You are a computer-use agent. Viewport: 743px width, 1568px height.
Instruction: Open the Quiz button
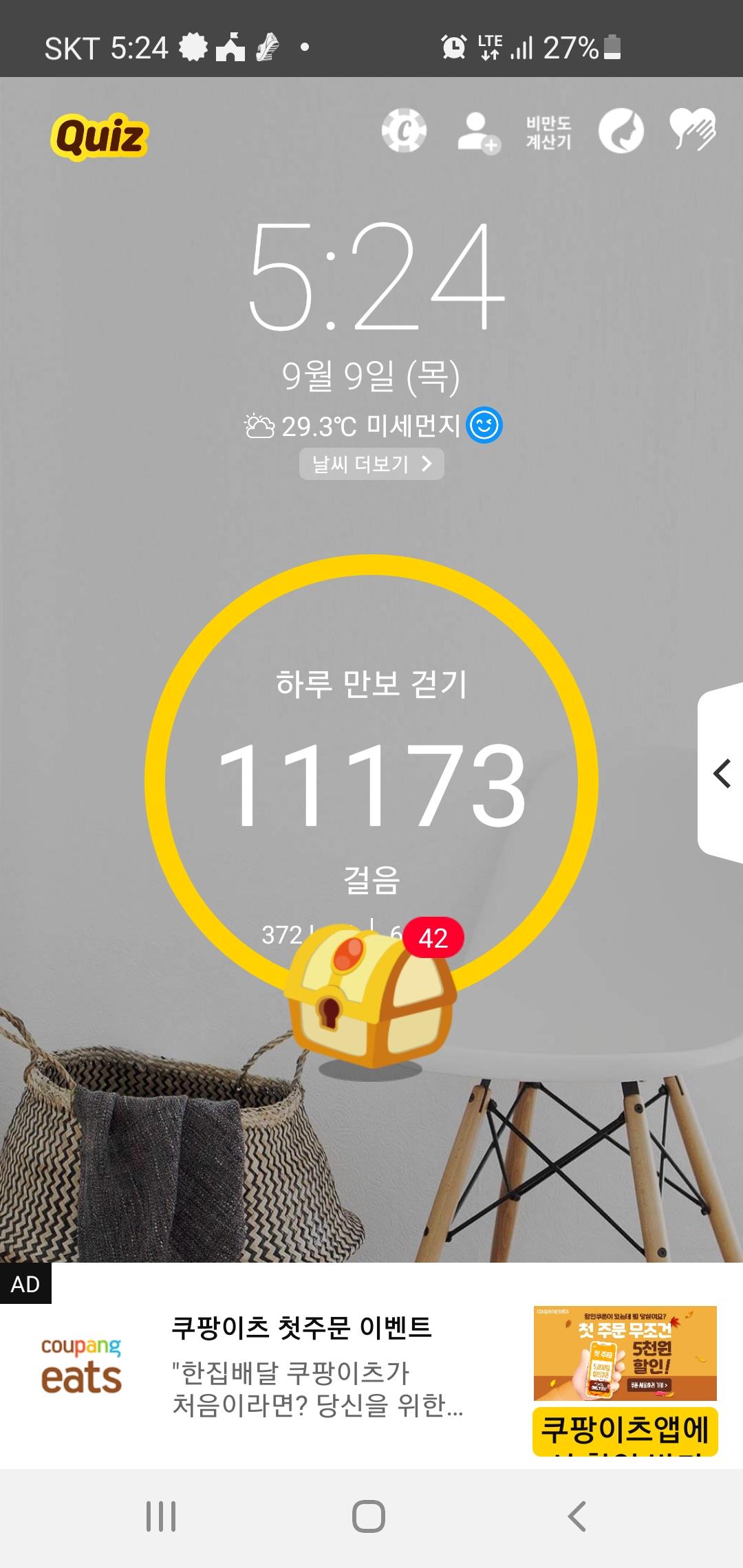pyautogui.click(x=100, y=136)
